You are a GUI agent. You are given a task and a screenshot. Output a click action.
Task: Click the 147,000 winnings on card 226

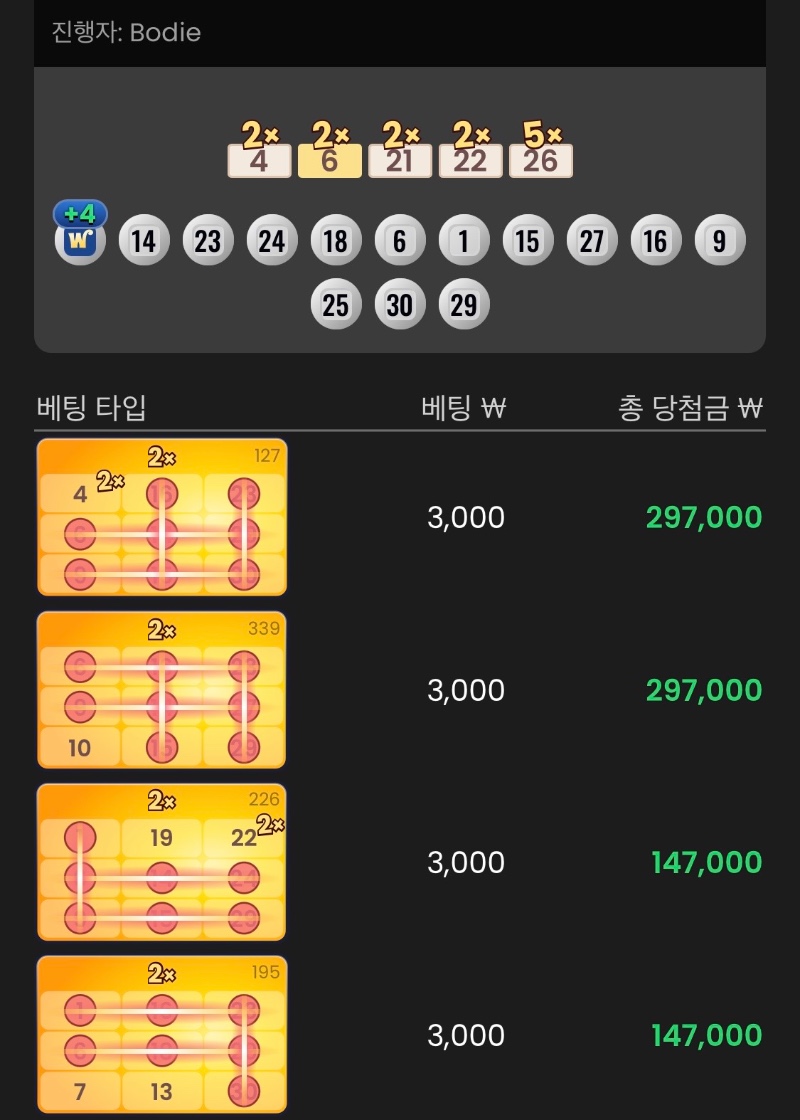point(706,862)
